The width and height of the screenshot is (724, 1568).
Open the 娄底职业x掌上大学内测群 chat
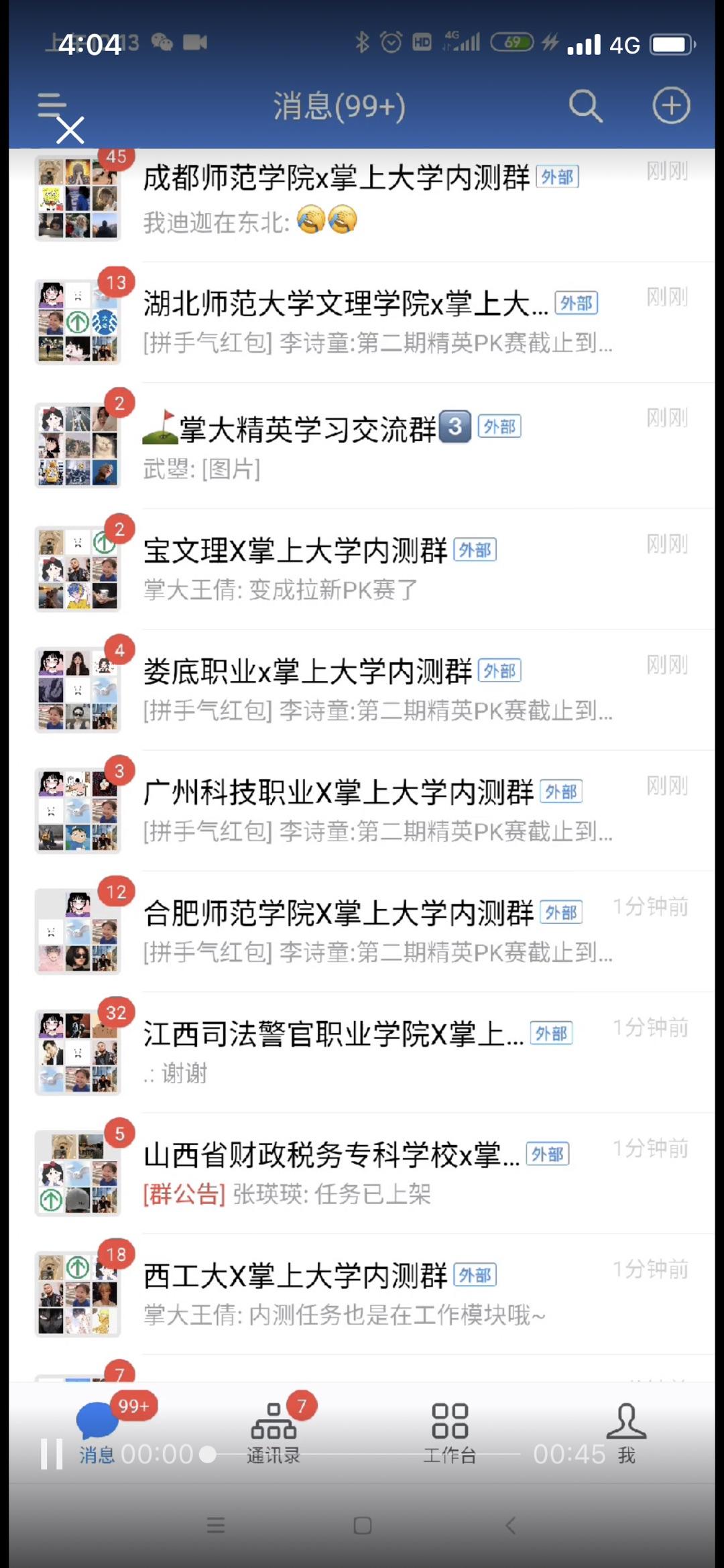[362, 690]
